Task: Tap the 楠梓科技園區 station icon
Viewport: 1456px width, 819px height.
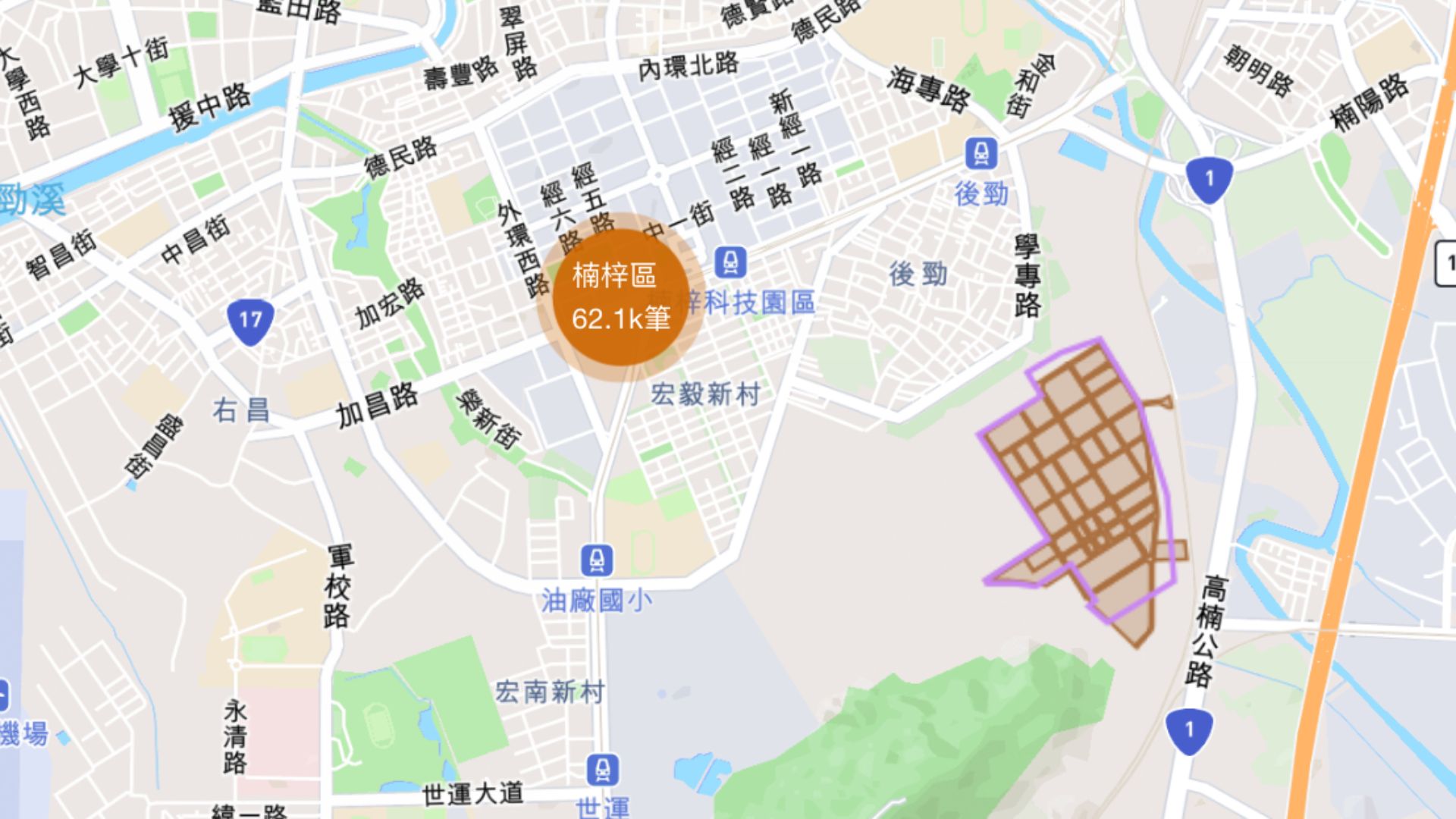Action: tap(730, 262)
